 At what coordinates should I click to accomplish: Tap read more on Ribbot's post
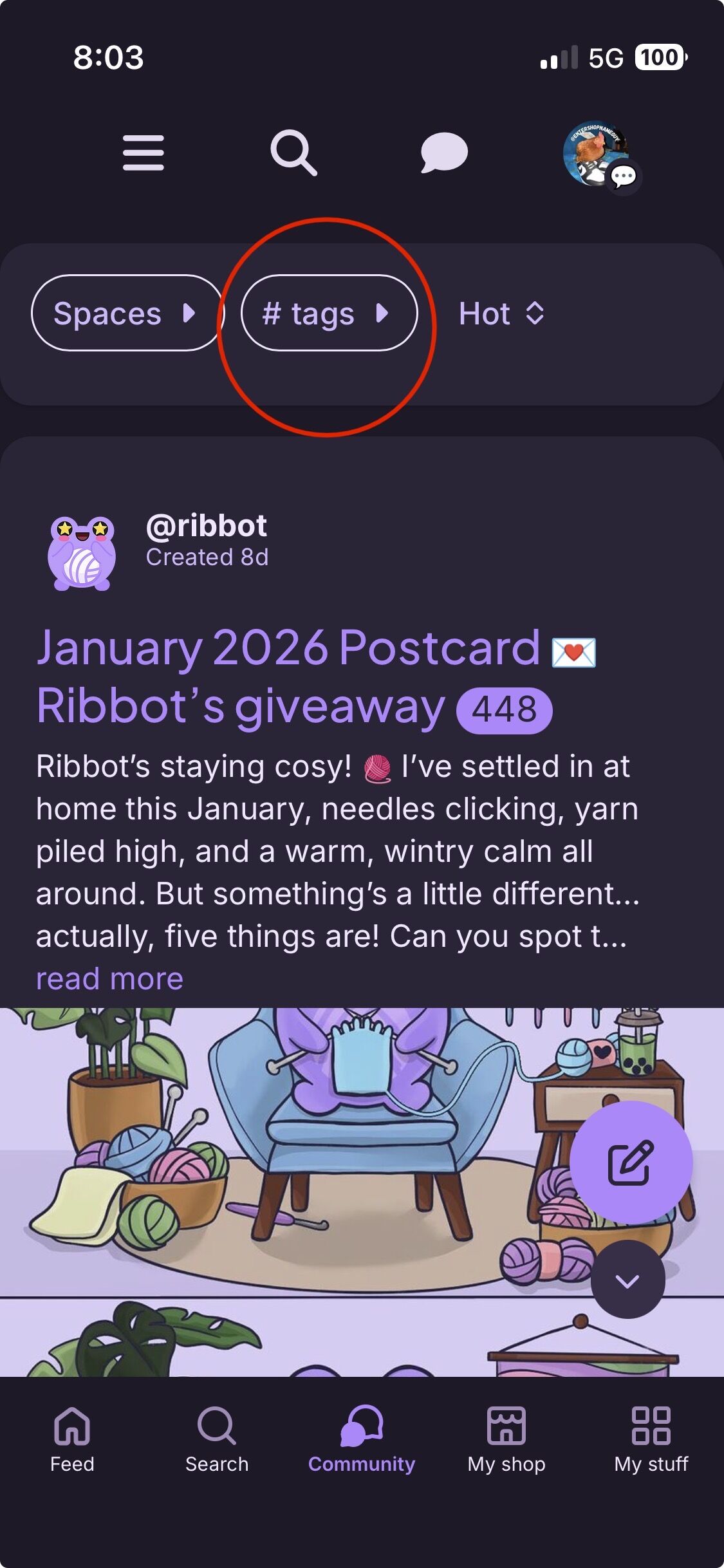(x=110, y=979)
